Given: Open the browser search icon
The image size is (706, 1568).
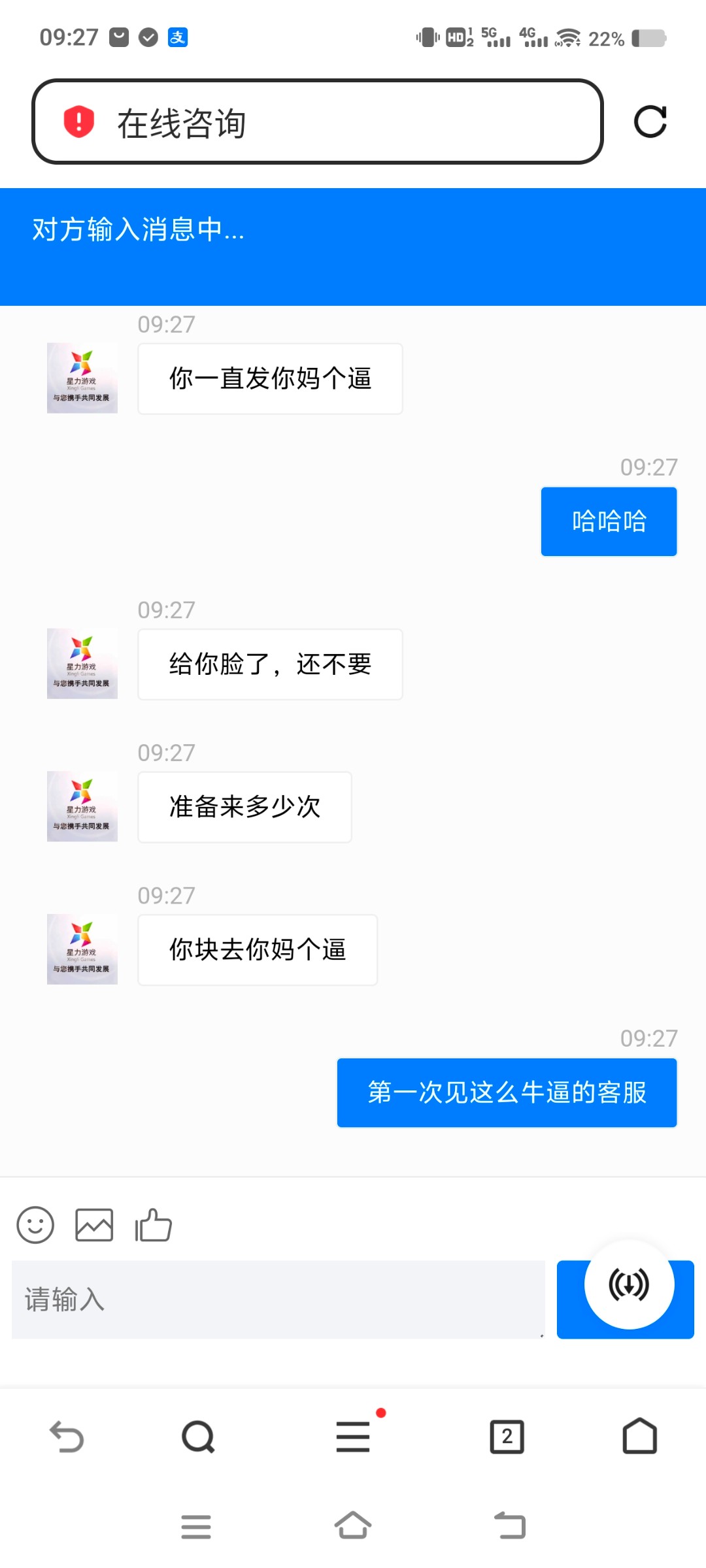Looking at the screenshot, I should 197,1437.
